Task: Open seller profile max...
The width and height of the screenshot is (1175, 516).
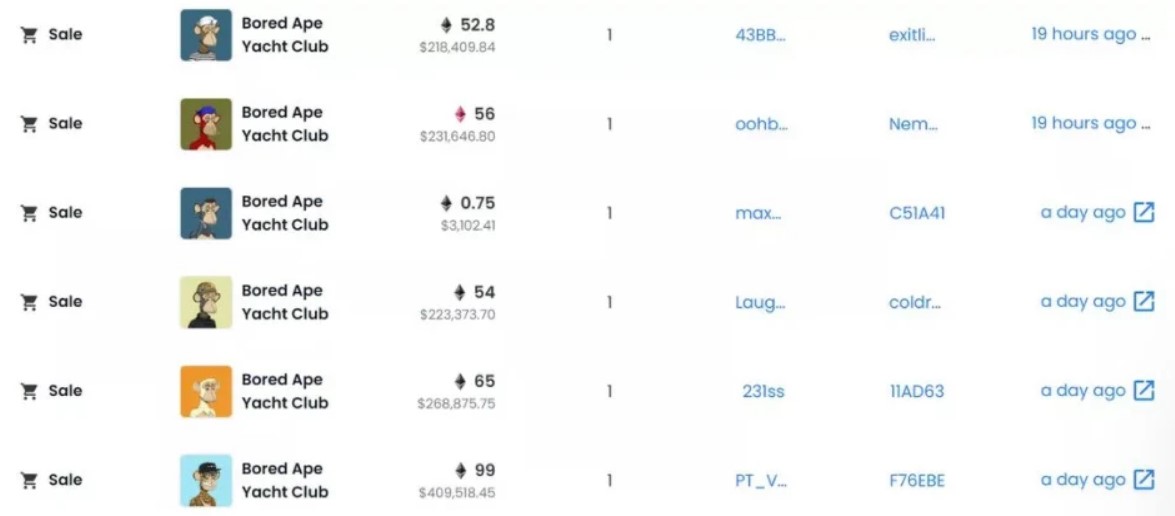Action: click(757, 213)
